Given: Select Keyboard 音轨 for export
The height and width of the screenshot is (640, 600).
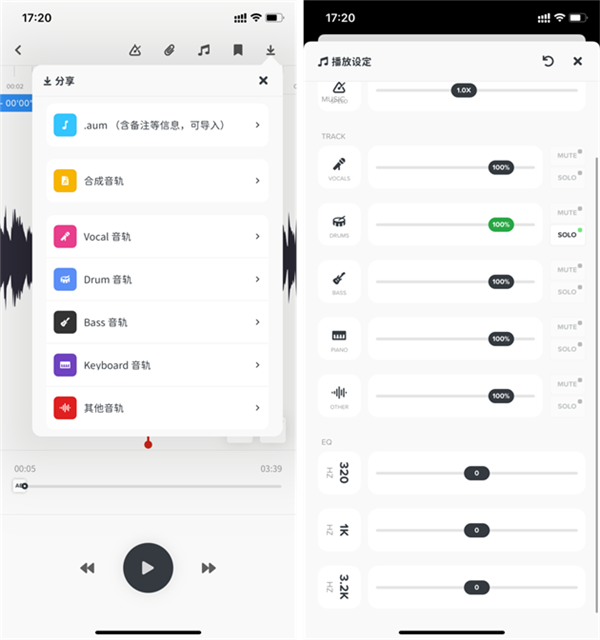Looking at the screenshot, I should point(157,365).
